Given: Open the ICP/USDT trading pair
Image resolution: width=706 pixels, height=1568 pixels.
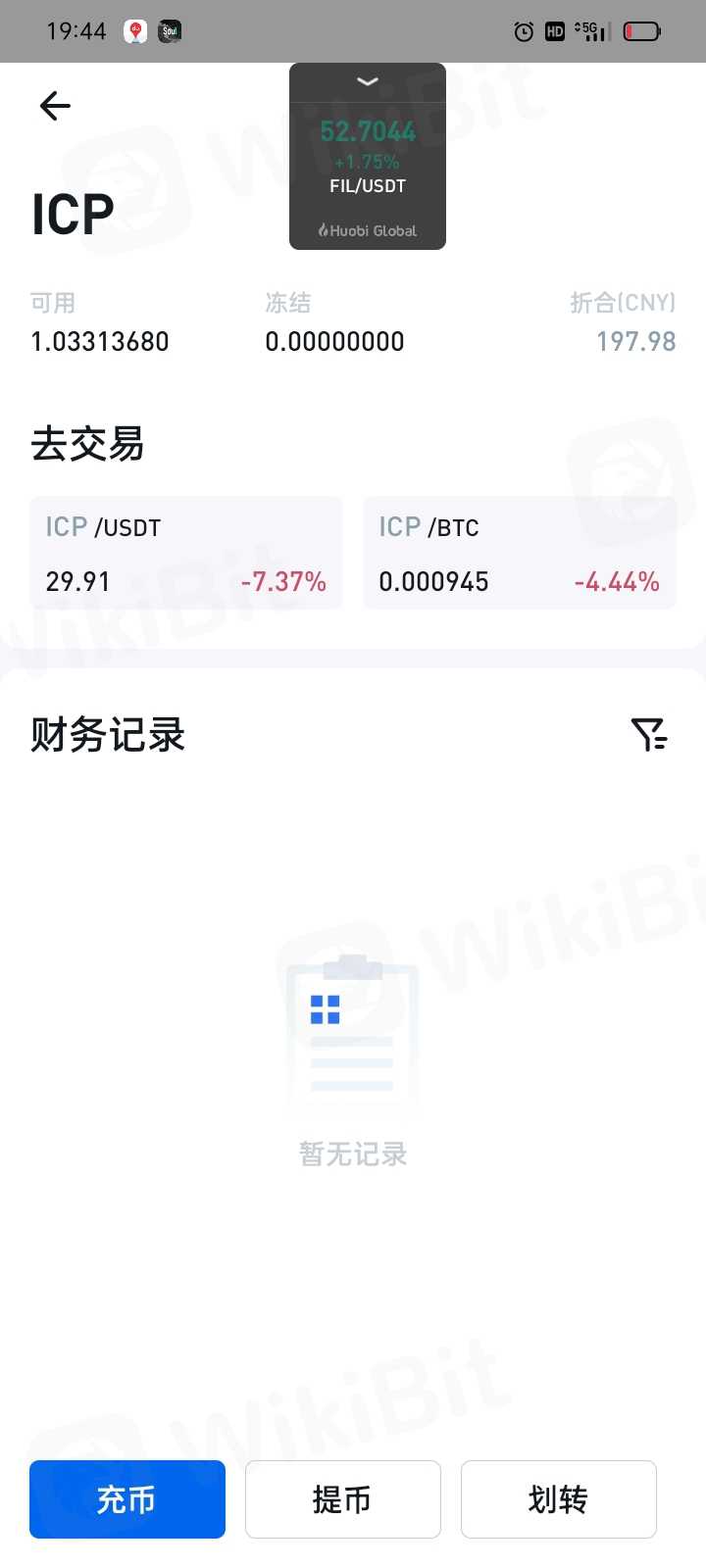Looking at the screenshot, I should [x=186, y=554].
